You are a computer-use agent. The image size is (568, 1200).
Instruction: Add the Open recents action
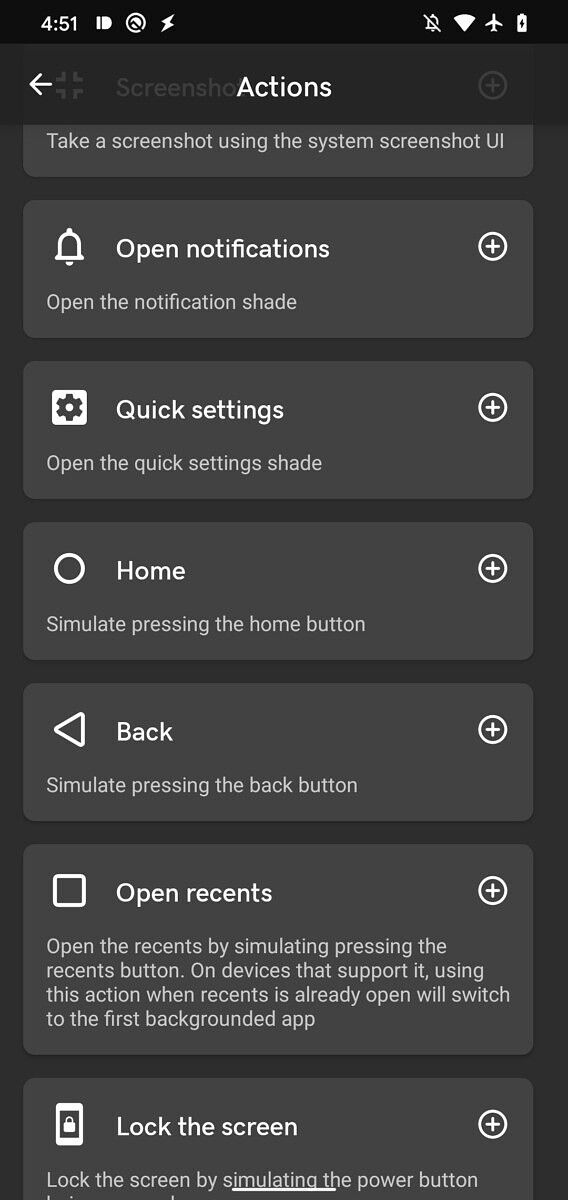pyautogui.click(x=492, y=891)
